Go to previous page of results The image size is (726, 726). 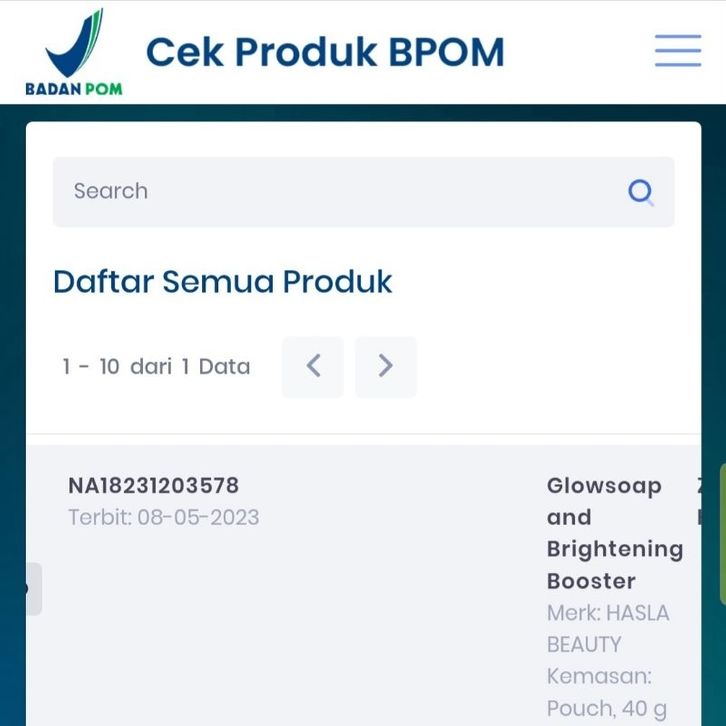[x=313, y=367]
